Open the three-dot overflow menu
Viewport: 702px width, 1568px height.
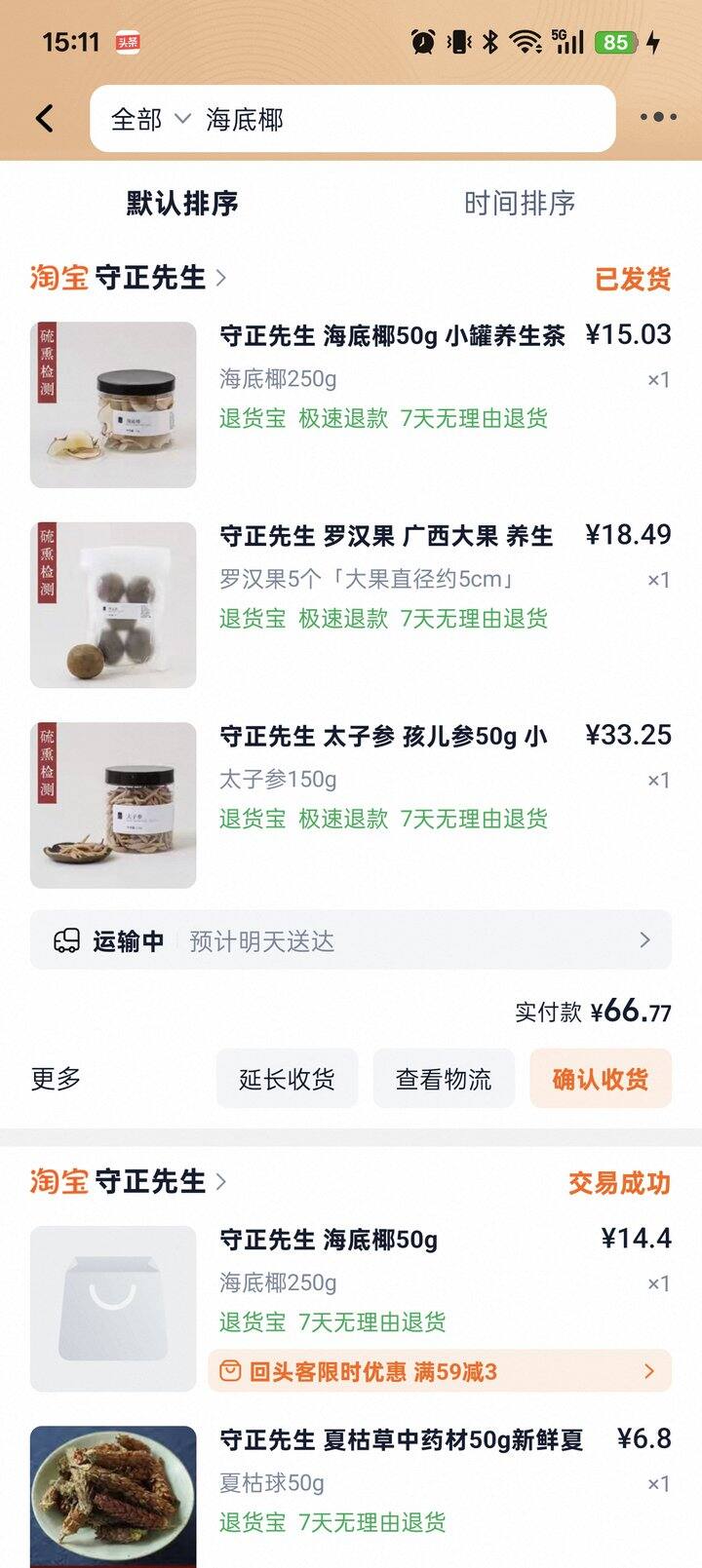(x=658, y=118)
